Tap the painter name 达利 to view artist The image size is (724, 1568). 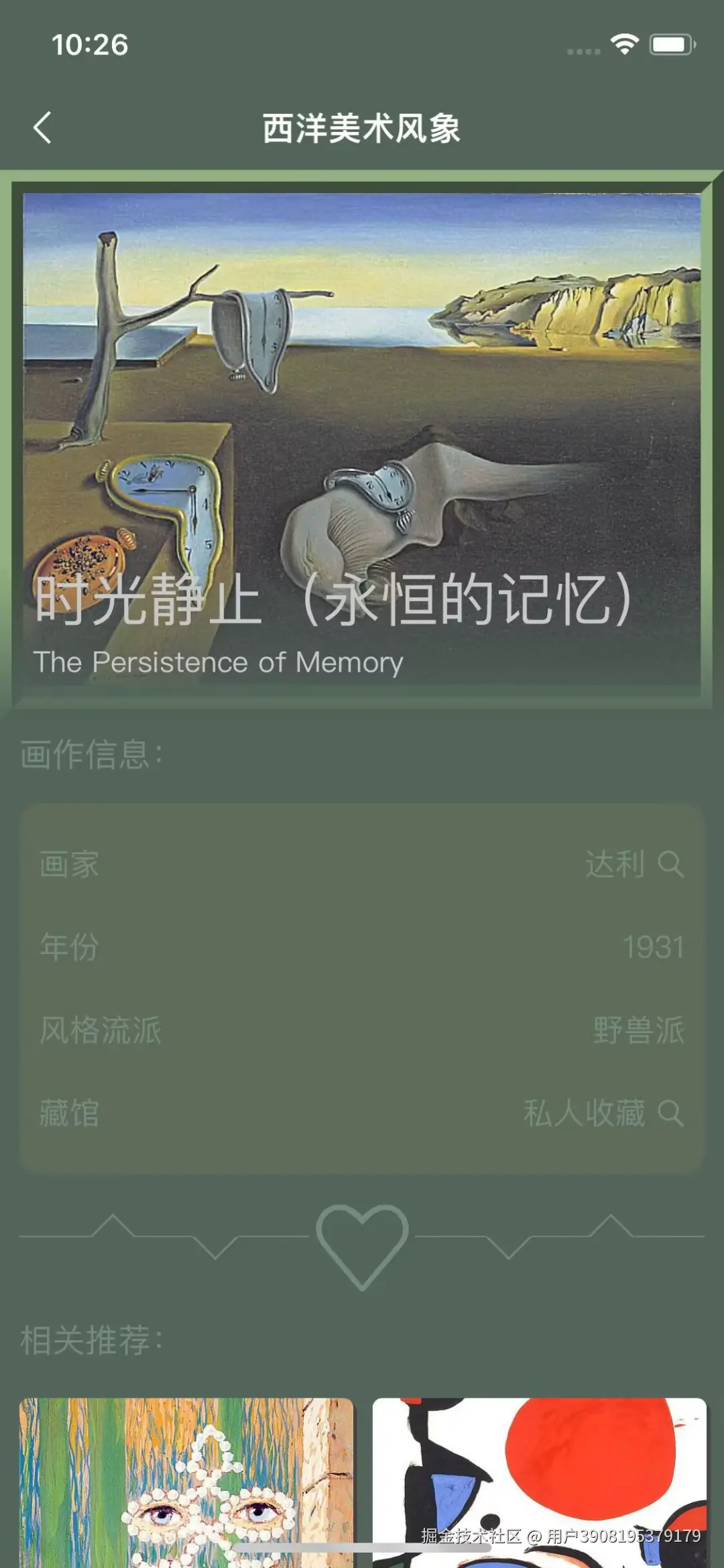(613, 865)
